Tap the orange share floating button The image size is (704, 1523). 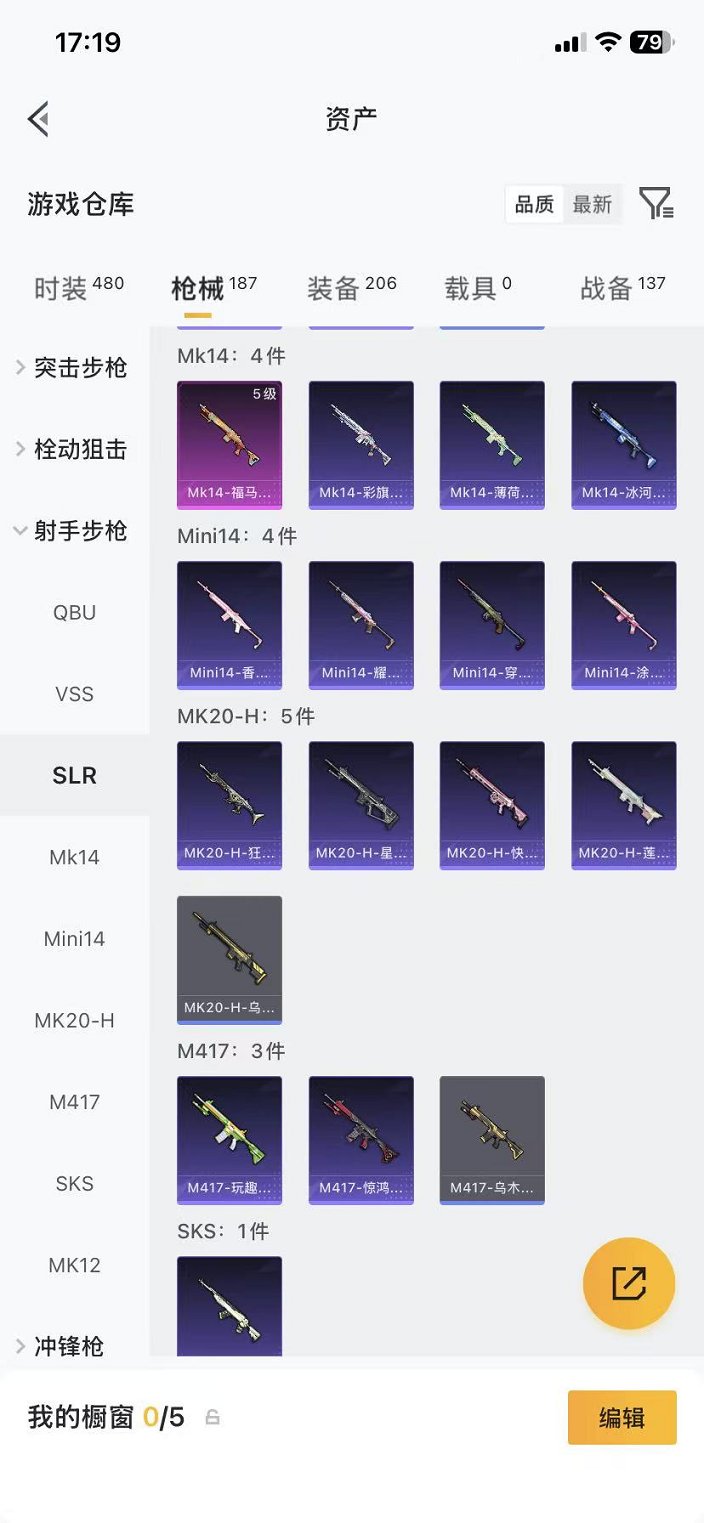pyautogui.click(x=629, y=1283)
